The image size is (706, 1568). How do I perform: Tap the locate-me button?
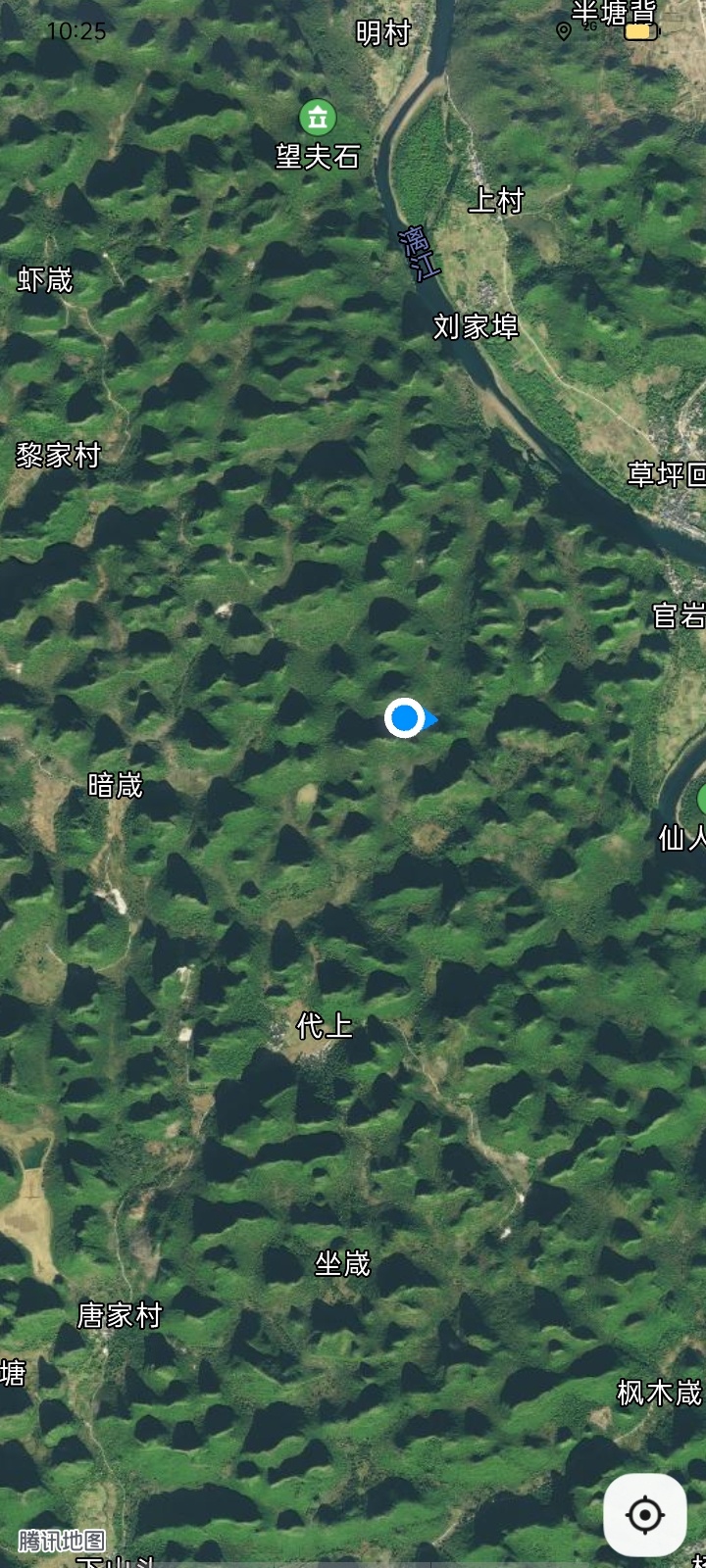click(644, 1515)
